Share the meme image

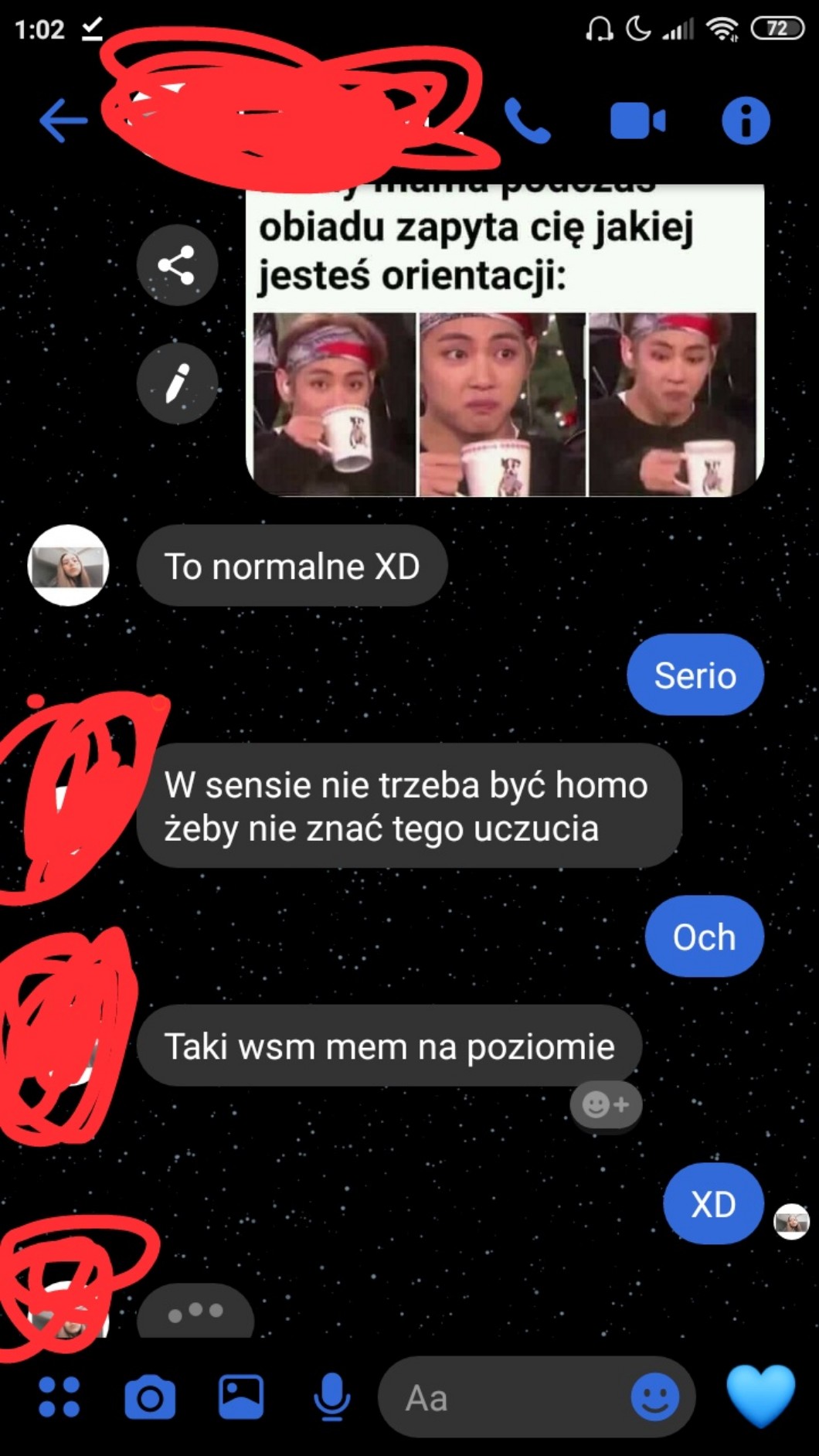[177, 265]
